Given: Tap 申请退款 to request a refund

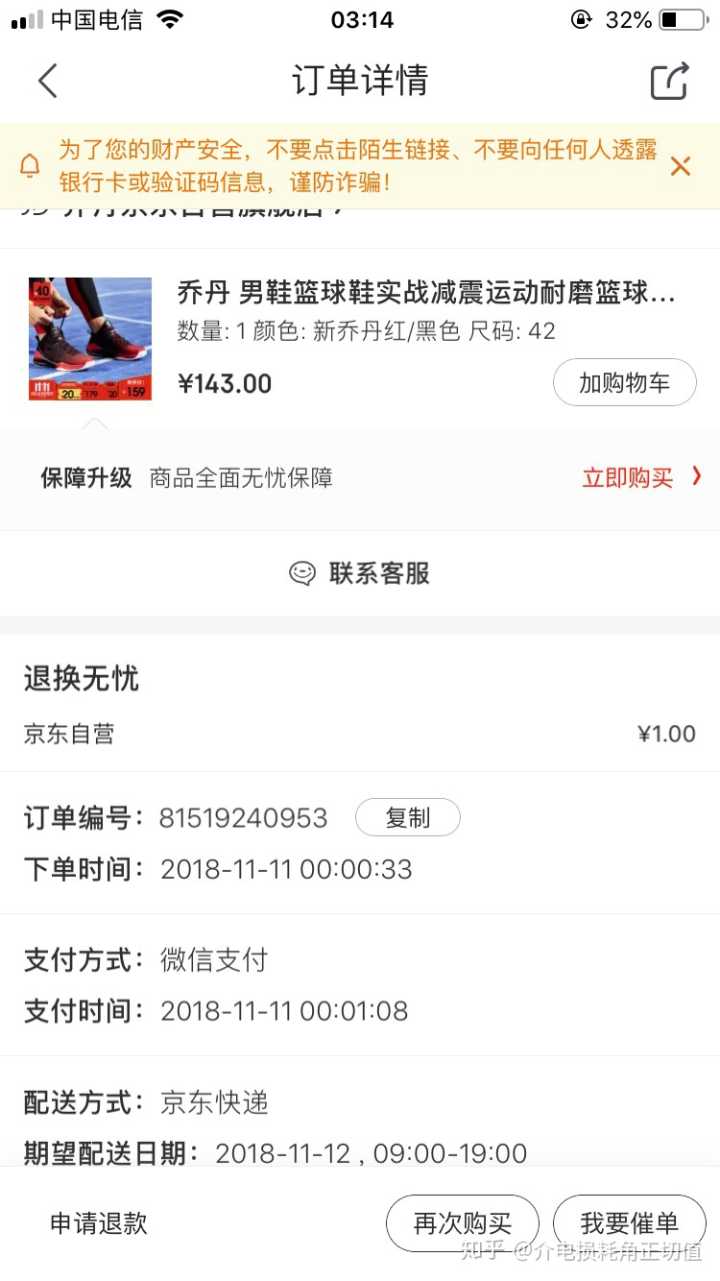Looking at the screenshot, I should [x=99, y=1222].
